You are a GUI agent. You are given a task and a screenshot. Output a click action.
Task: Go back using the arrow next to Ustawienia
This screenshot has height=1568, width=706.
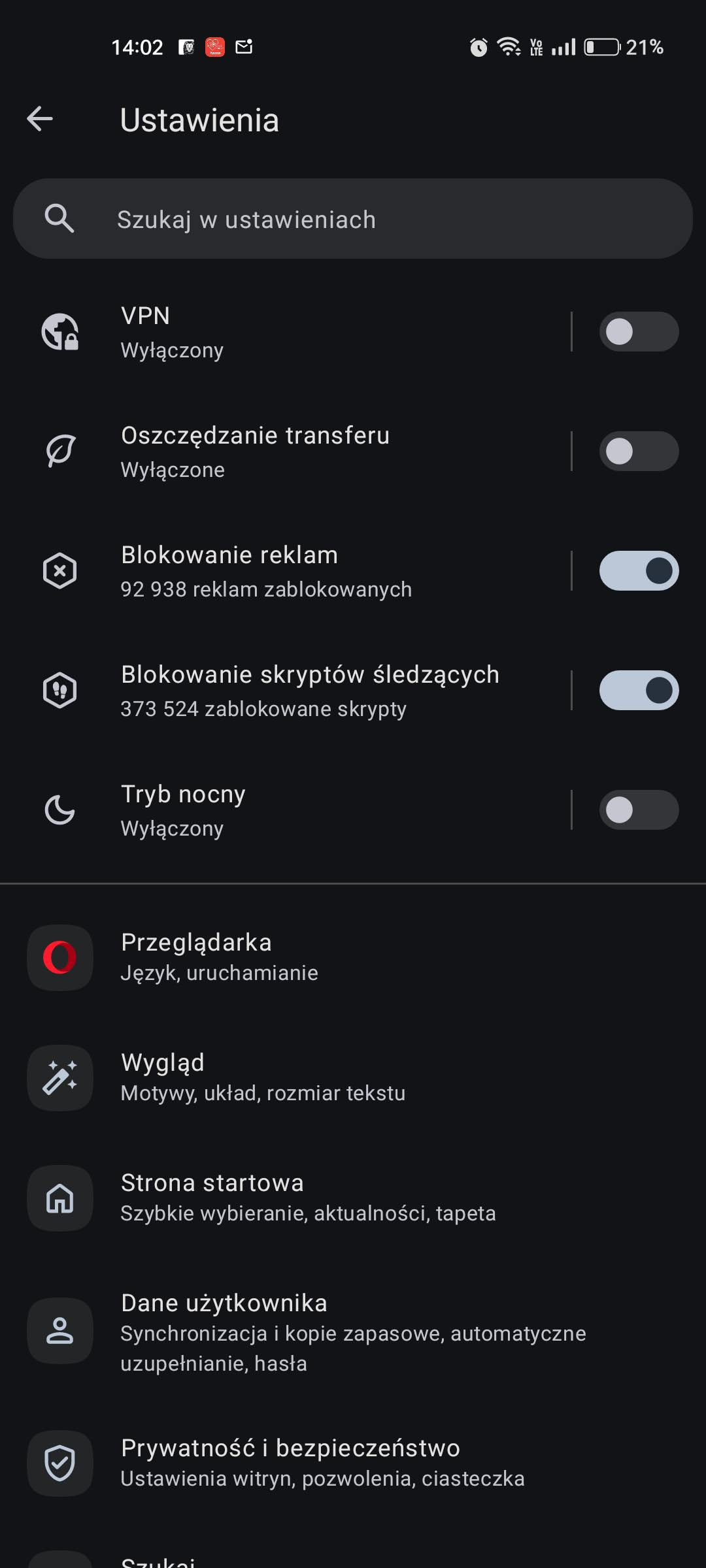point(40,119)
